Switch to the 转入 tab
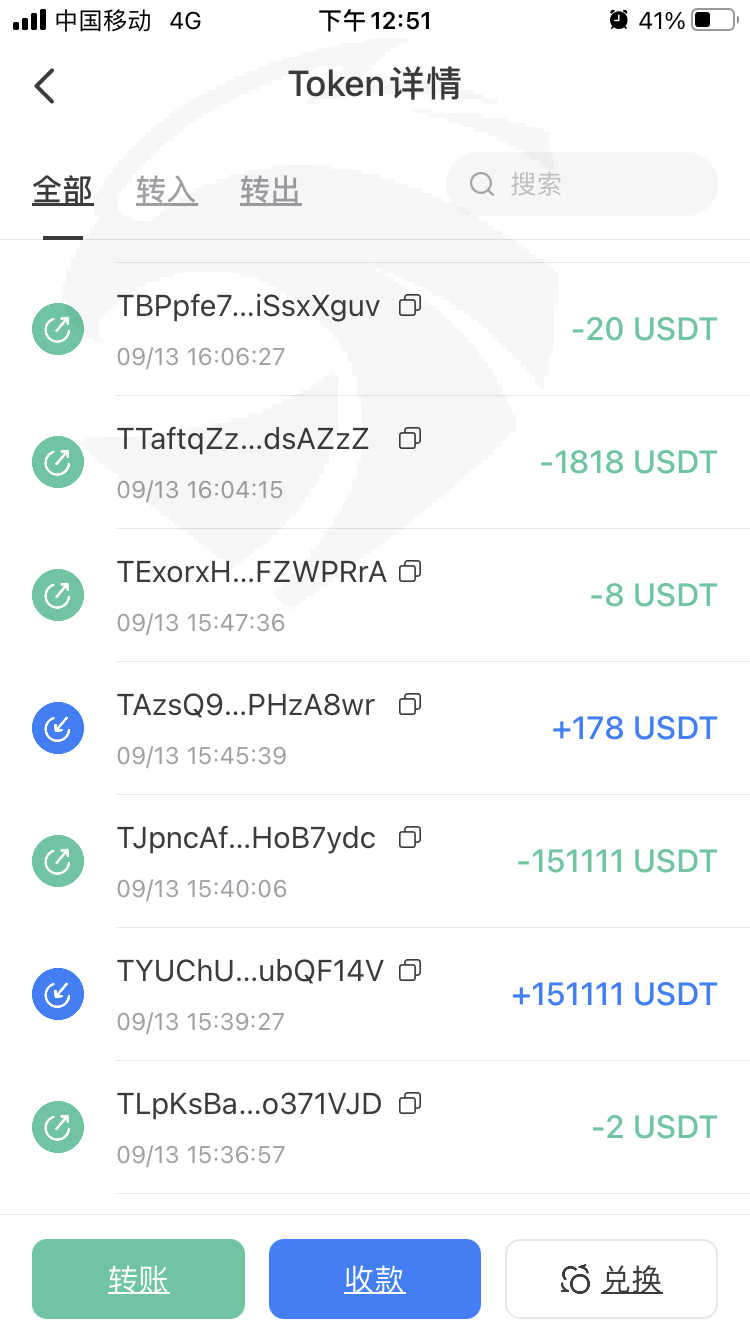This screenshot has height=1334, width=750. tap(166, 190)
